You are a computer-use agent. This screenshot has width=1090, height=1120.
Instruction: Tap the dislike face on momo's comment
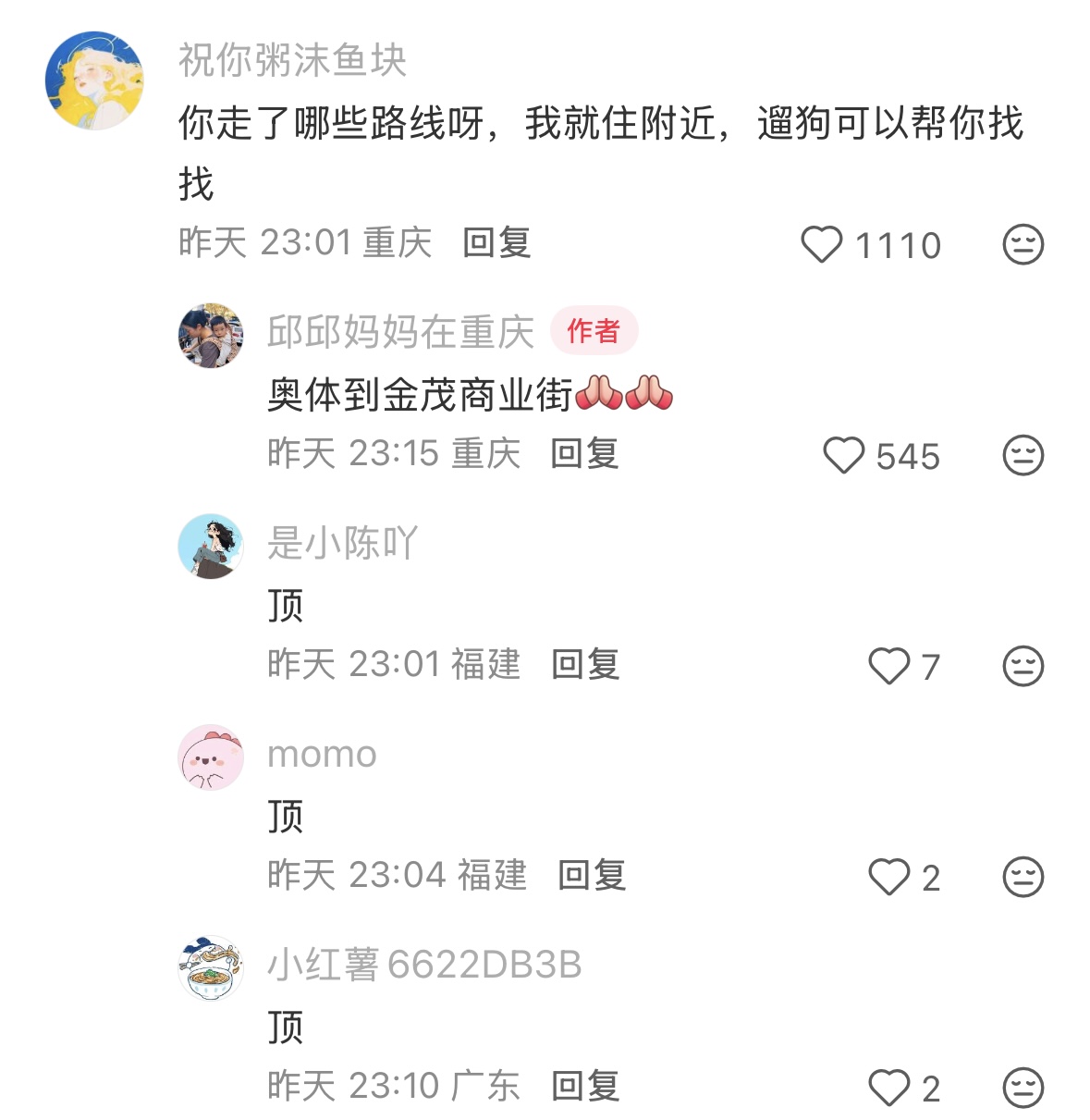pos(1023,877)
